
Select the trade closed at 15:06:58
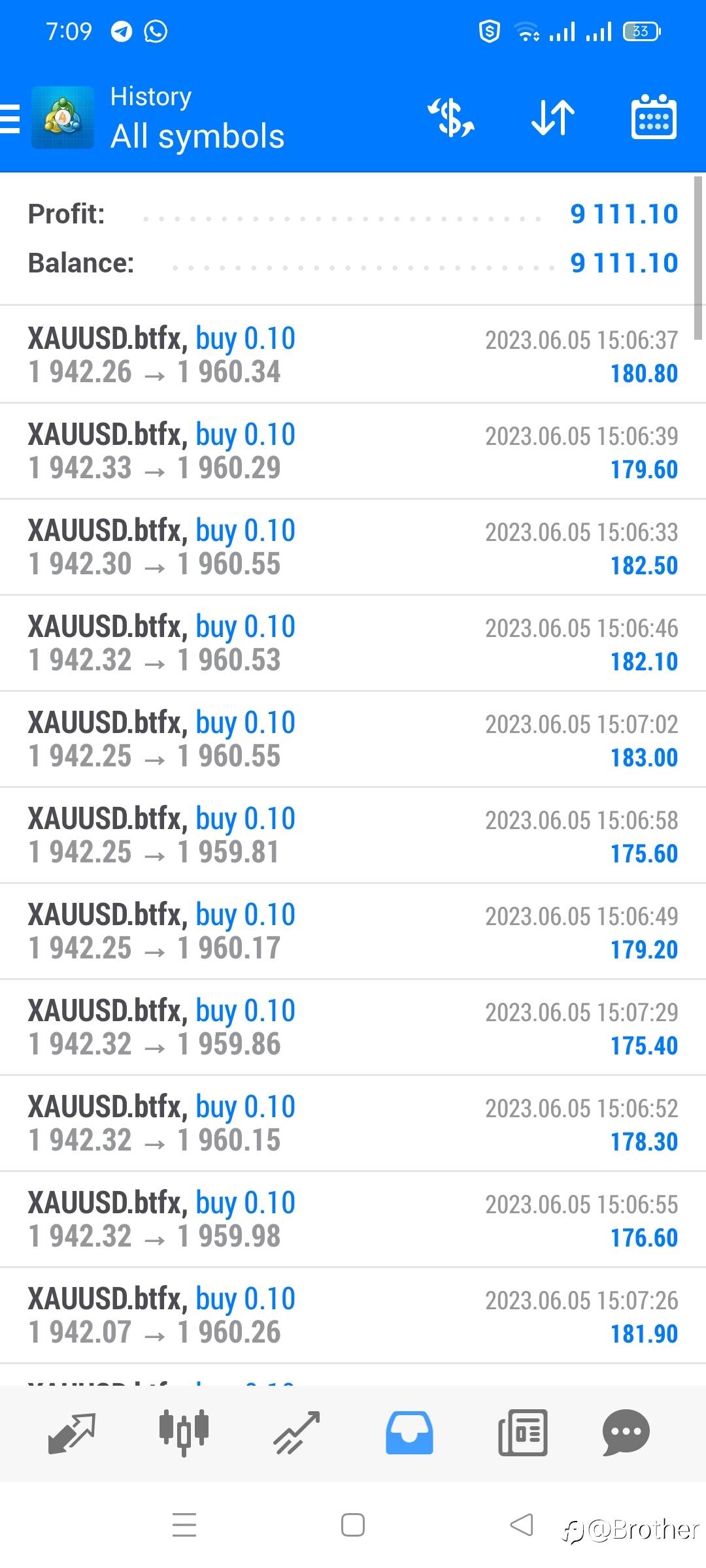coord(353,835)
